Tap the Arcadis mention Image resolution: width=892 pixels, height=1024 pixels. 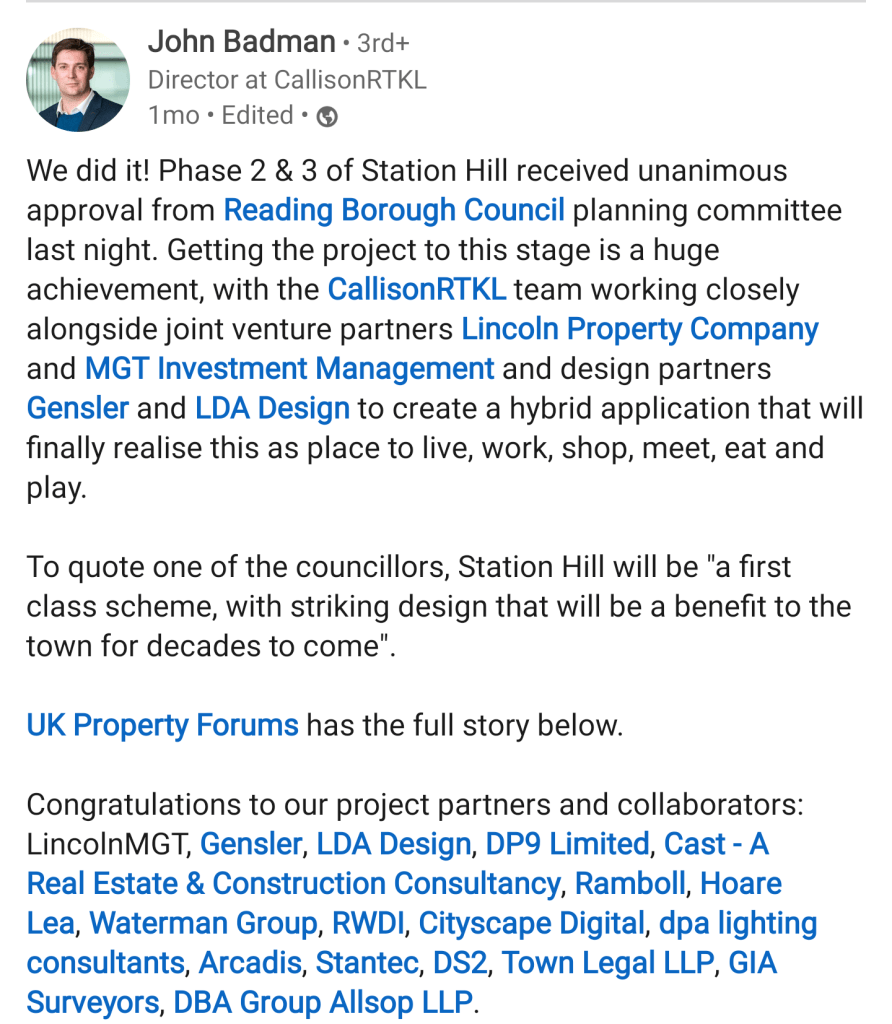(249, 963)
